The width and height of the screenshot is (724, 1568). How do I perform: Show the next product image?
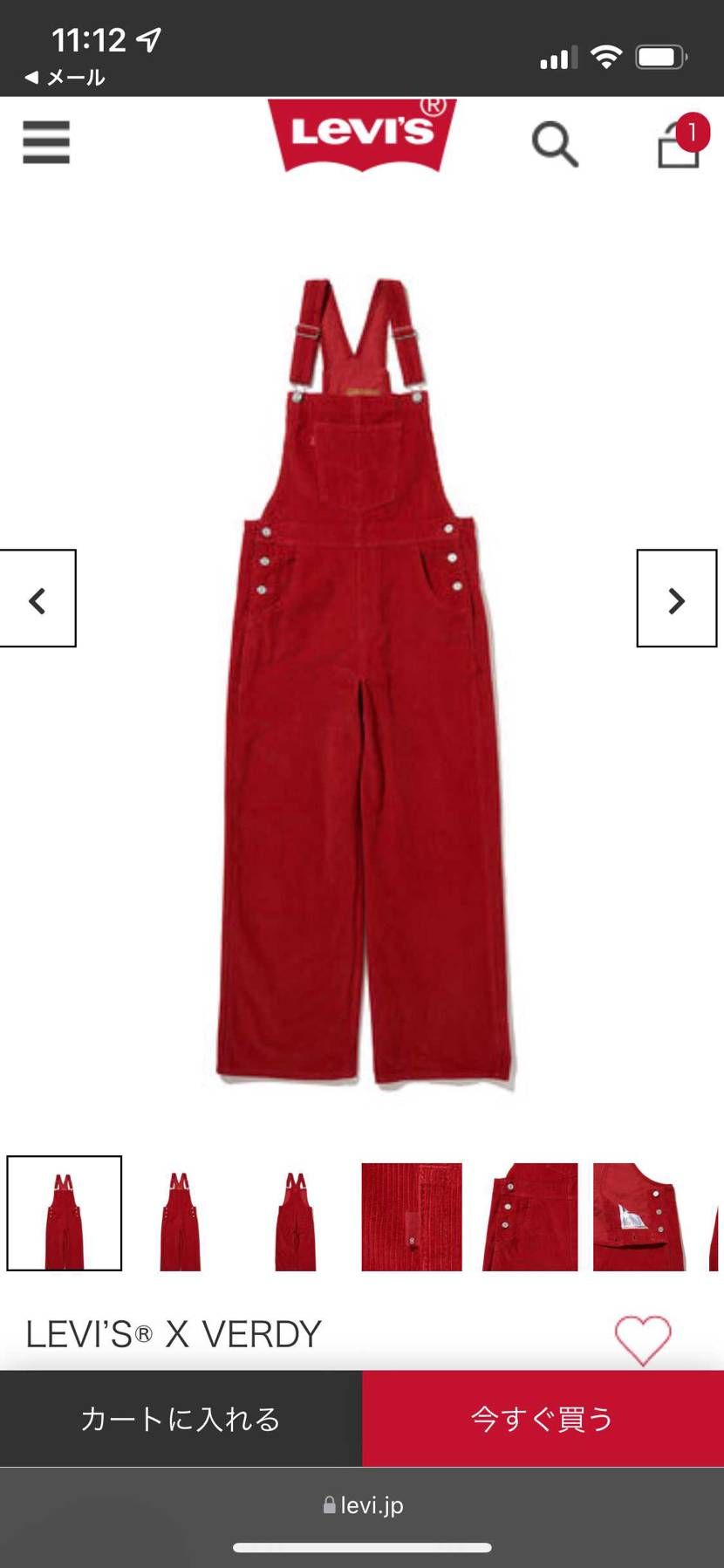pos(676,599)
